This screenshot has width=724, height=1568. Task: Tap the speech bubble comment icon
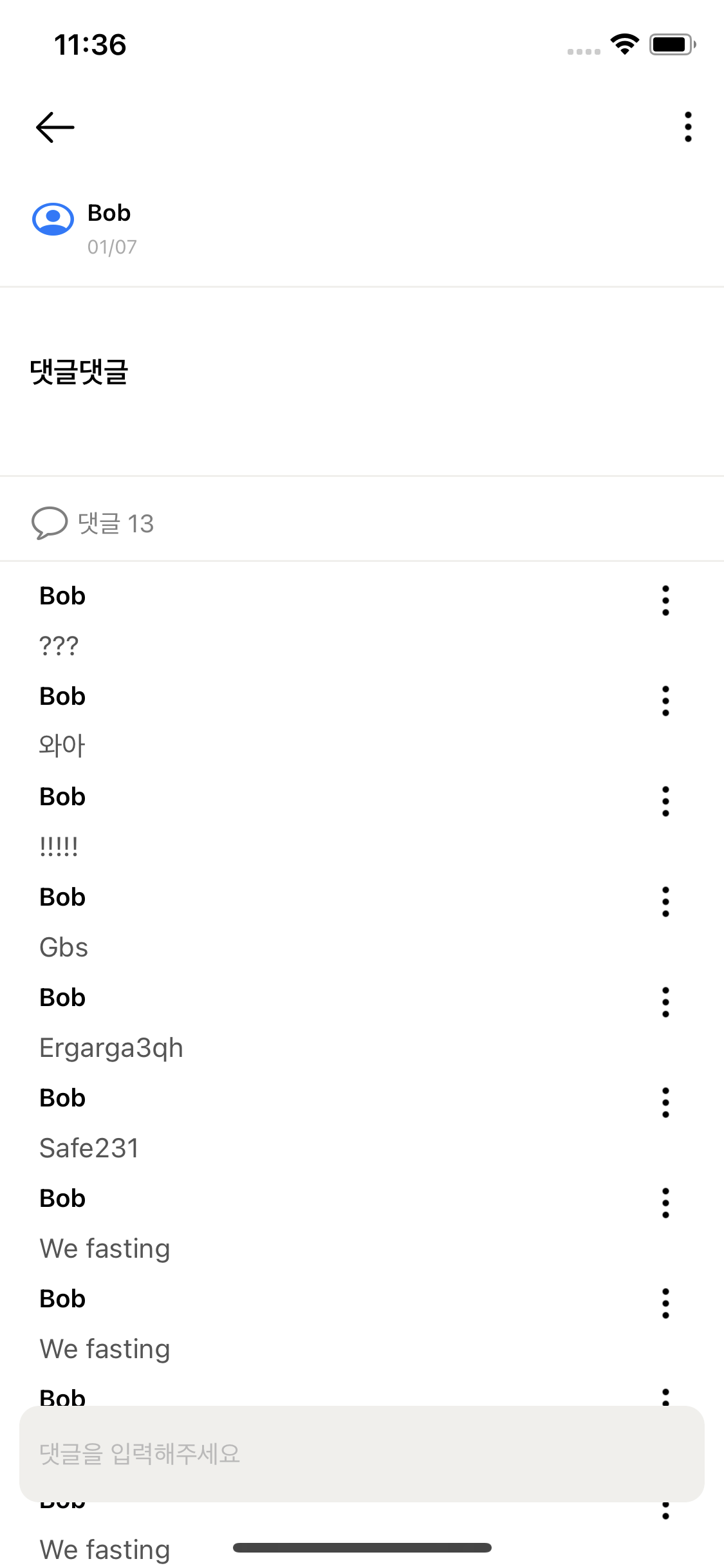49,523
